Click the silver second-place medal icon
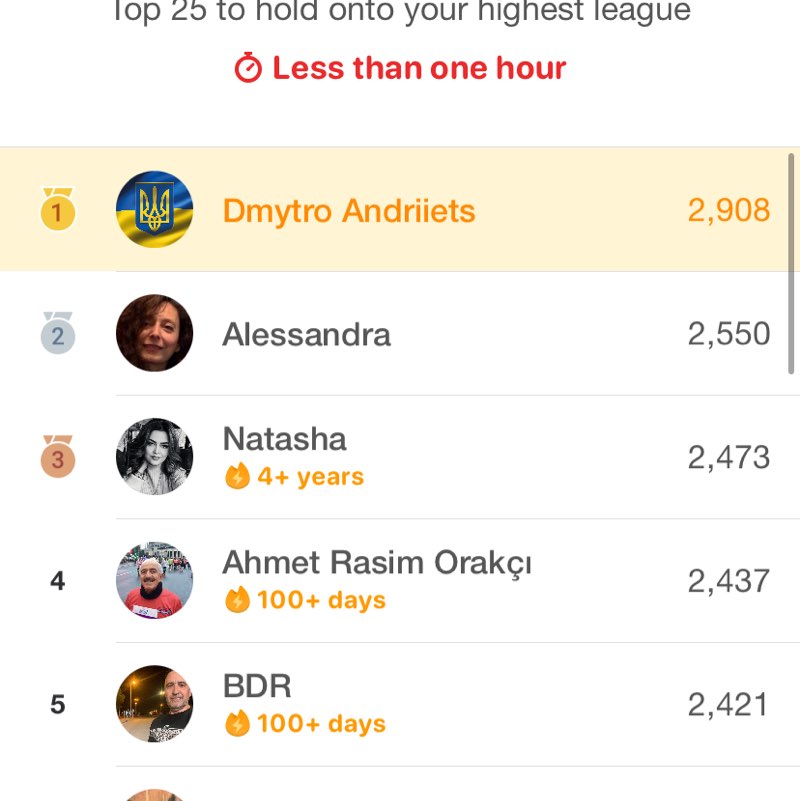 (57, 333)
